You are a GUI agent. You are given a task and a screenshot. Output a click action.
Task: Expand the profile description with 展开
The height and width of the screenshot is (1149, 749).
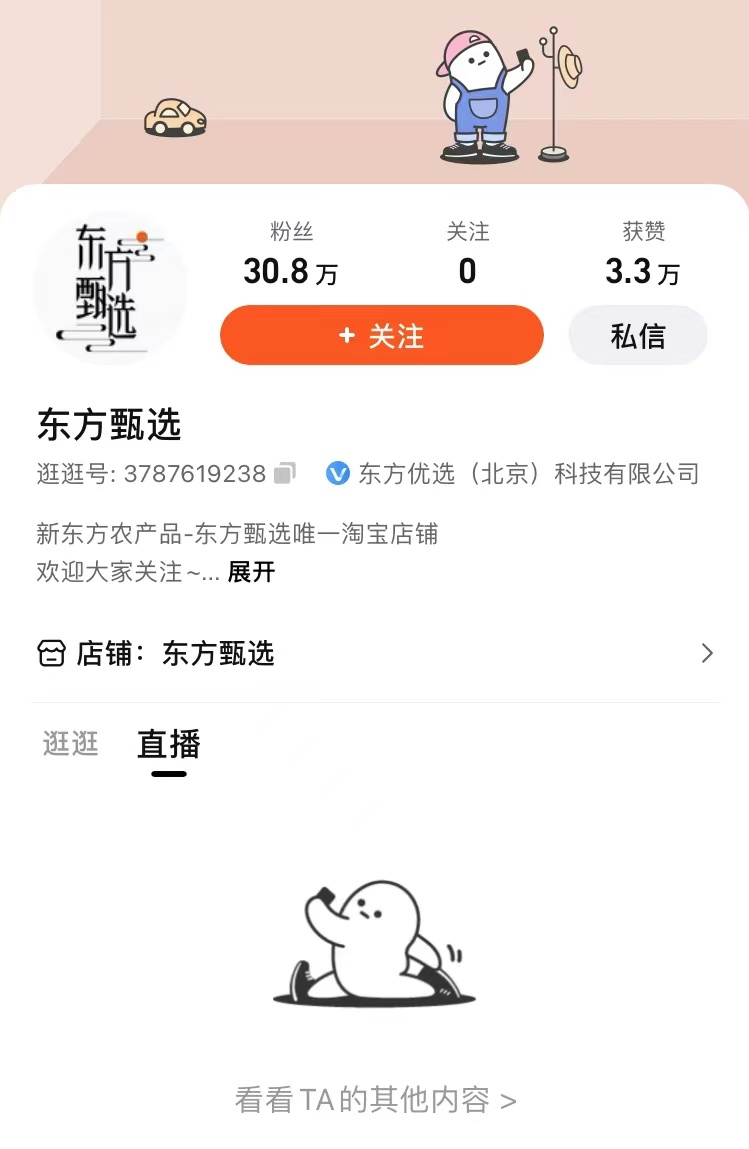point(251,572)
